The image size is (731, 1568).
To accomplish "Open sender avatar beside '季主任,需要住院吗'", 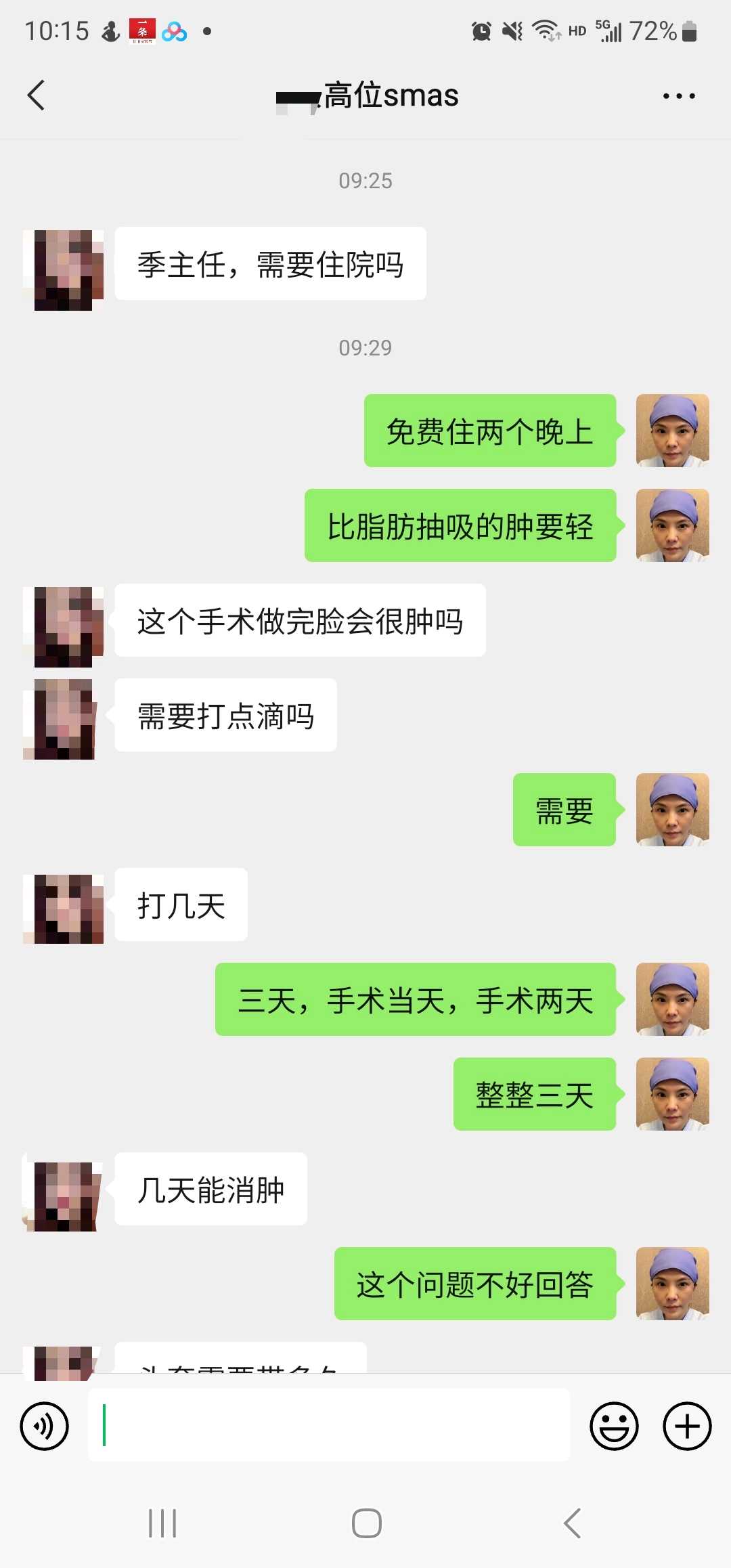I will tap(64, 270).
